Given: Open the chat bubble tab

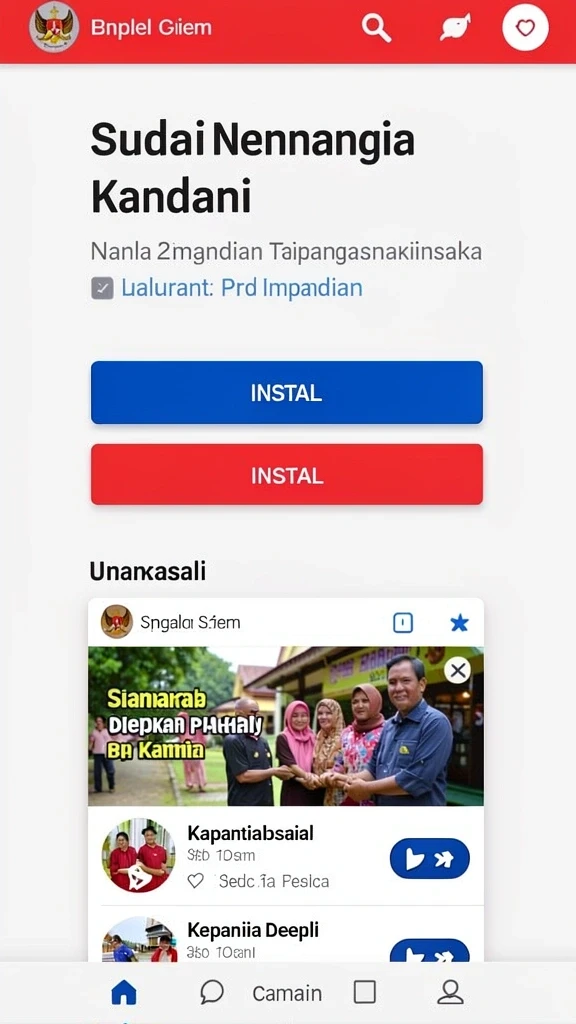Looking at the screenshot, I should point(212,993).
